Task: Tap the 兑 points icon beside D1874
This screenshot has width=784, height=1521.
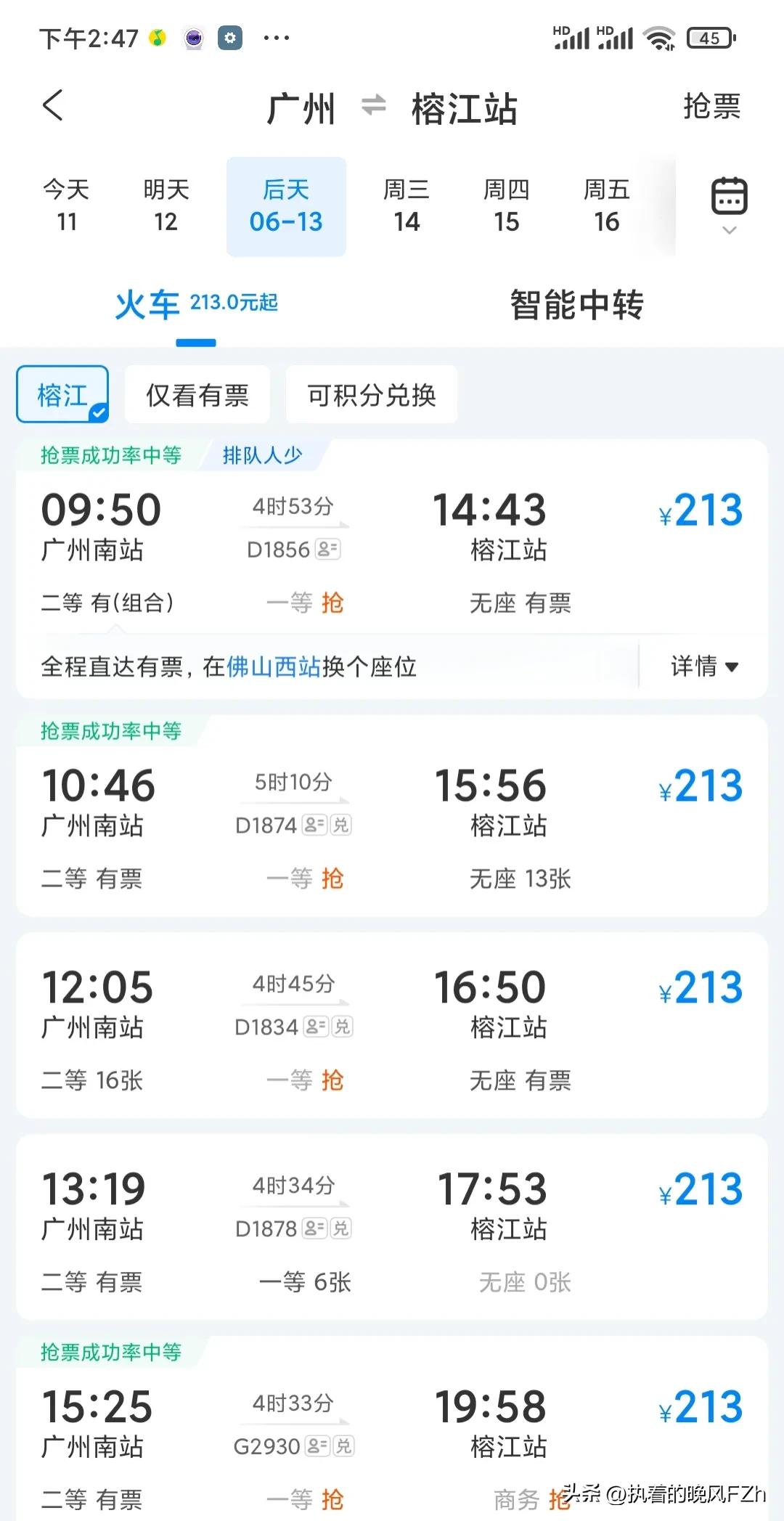Action: click(341, 825)
